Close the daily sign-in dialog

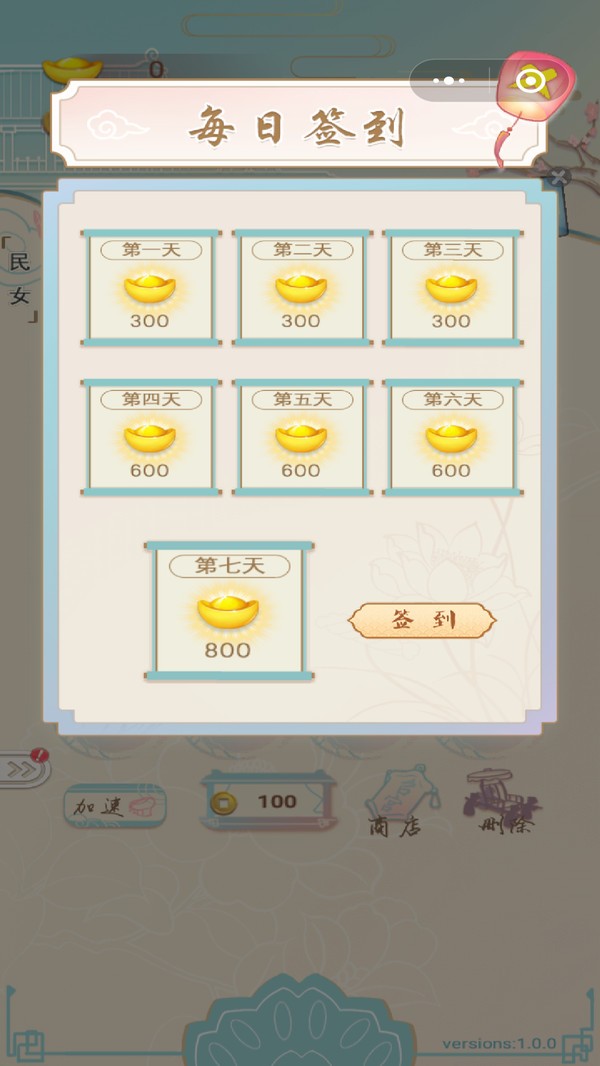pos(559,177)
